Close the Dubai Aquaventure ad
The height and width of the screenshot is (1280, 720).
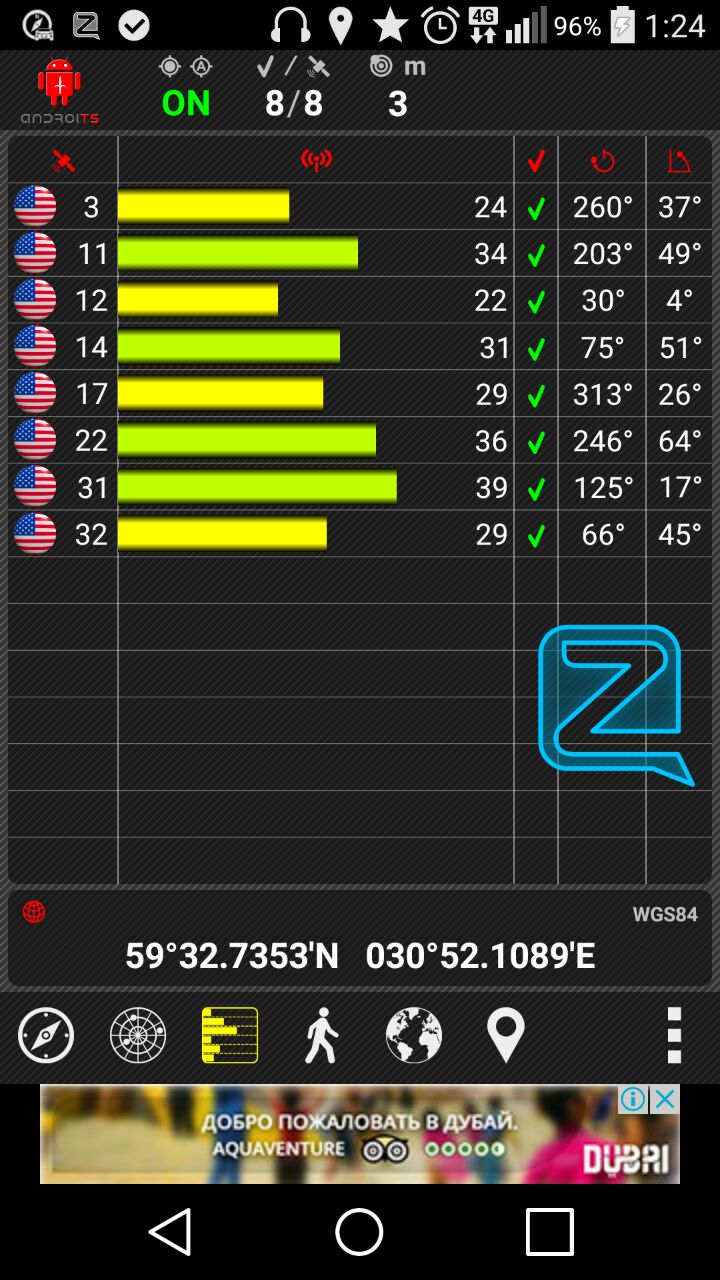(665, 1100)
